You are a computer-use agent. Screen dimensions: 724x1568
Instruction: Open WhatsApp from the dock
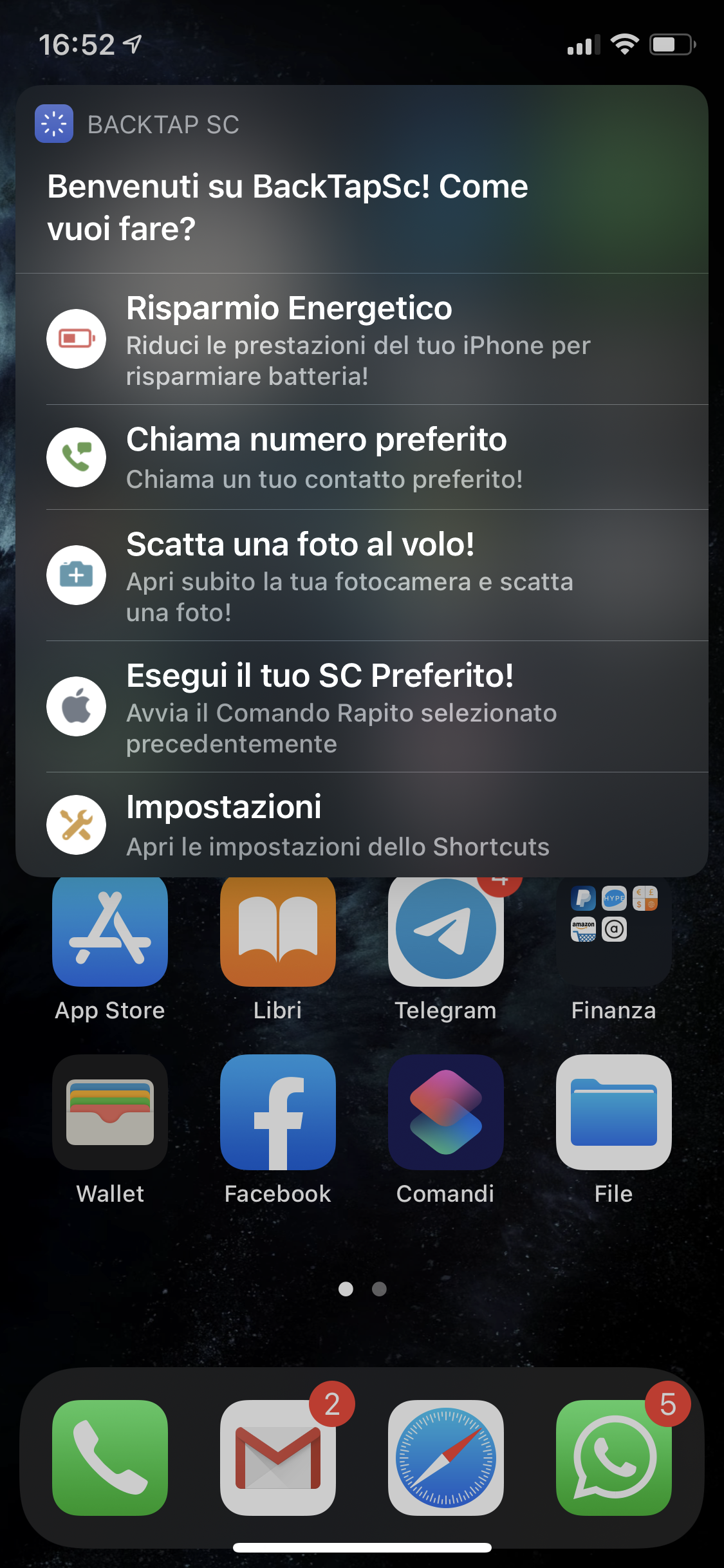(614, 1458)
